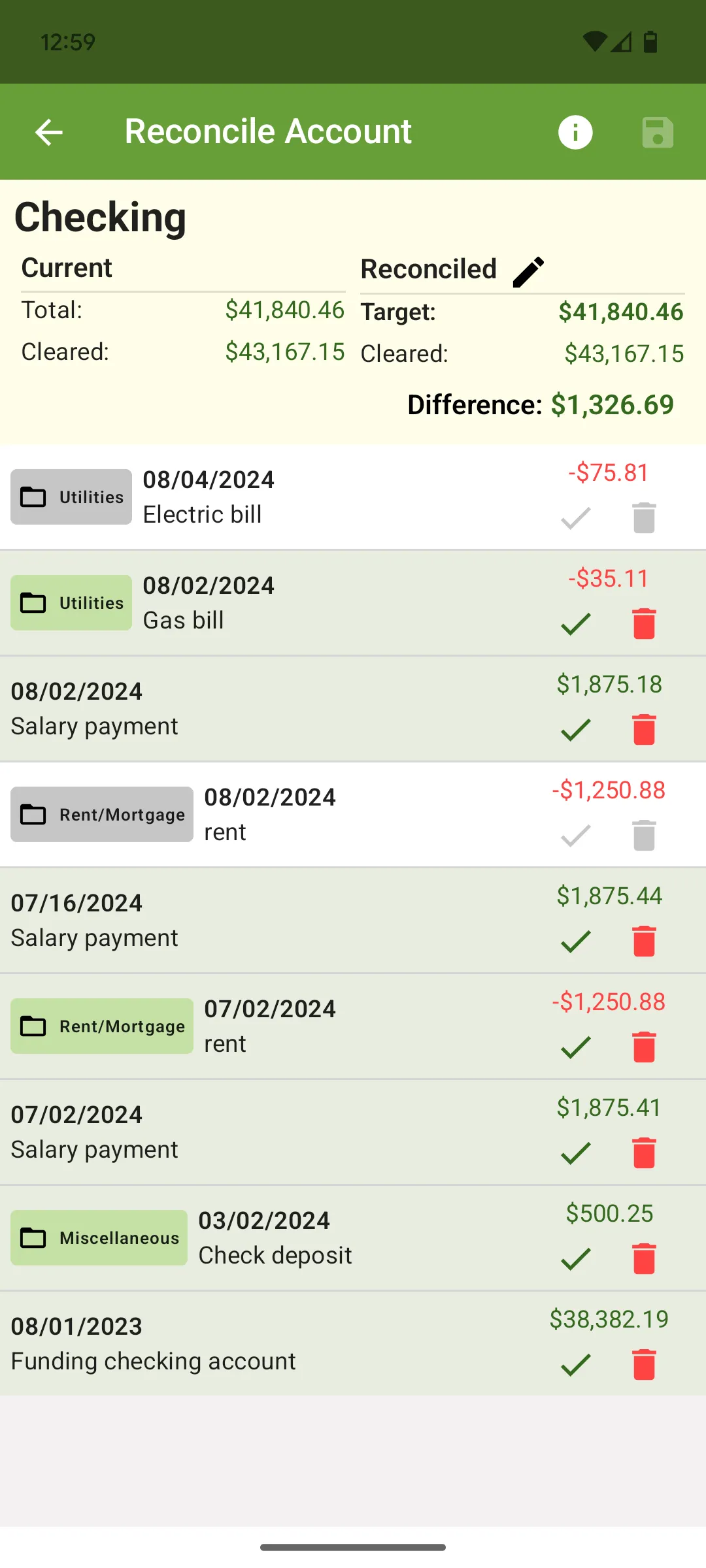Open the Rent/Mortgage category for July rent
Viewport: 706px width, 1568px height.
click(x=101, y=1026)
